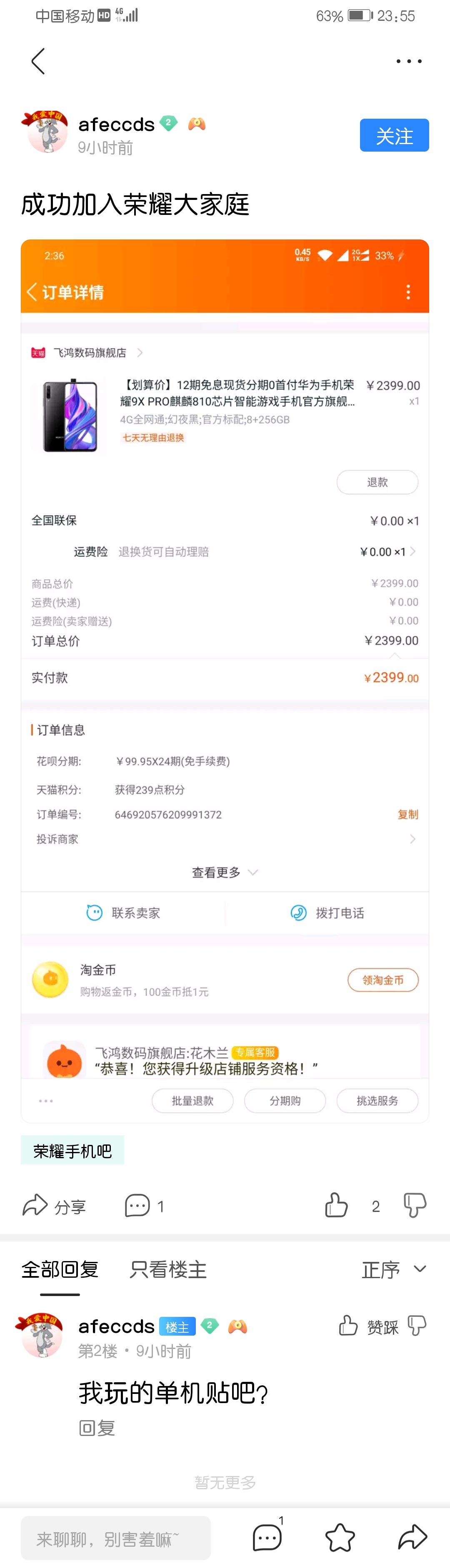Select the 全部回复 tab
The height and width of the screenshot is (1568, 450).
pyautogui.click(x=60, y=1270)
